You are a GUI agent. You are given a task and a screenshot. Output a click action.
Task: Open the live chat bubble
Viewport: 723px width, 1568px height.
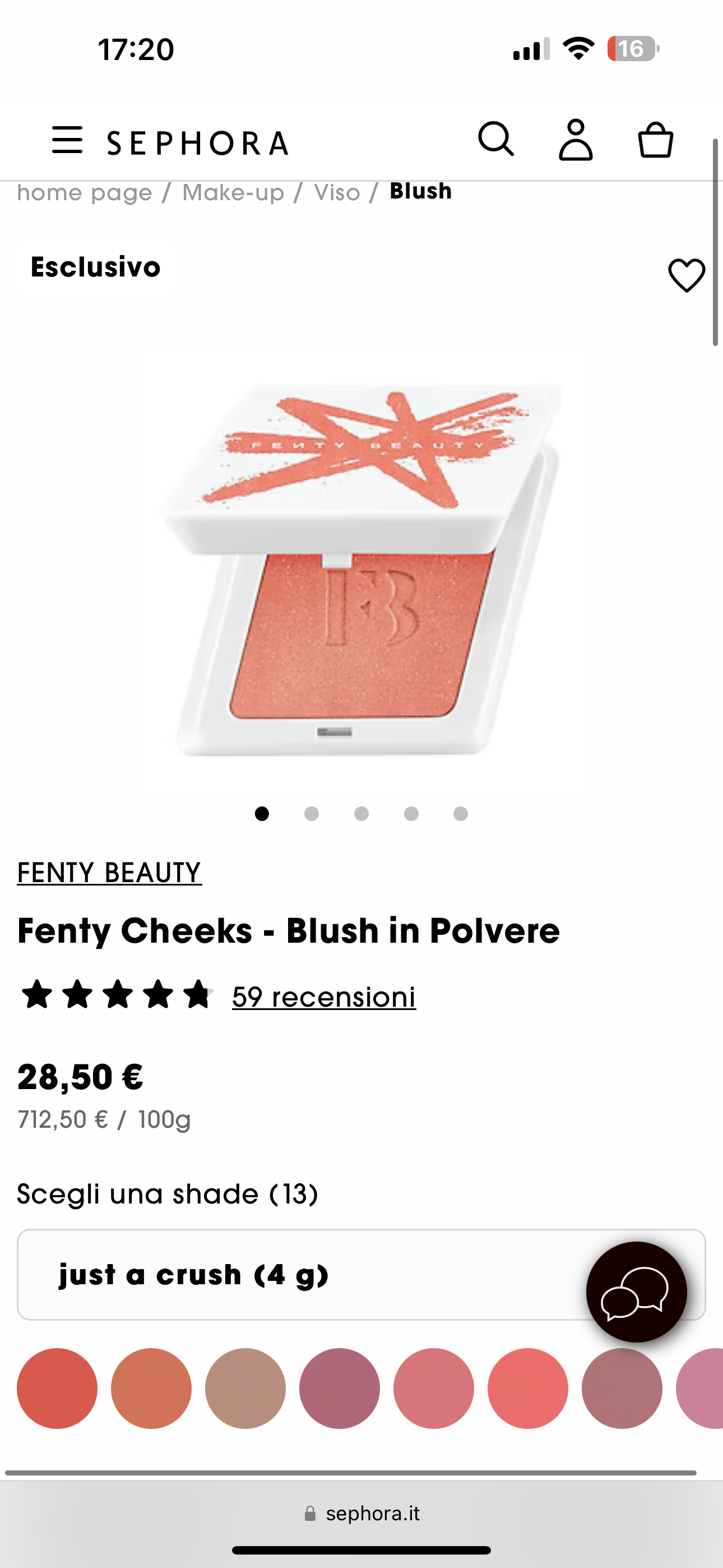click(x=636, y=1292)
